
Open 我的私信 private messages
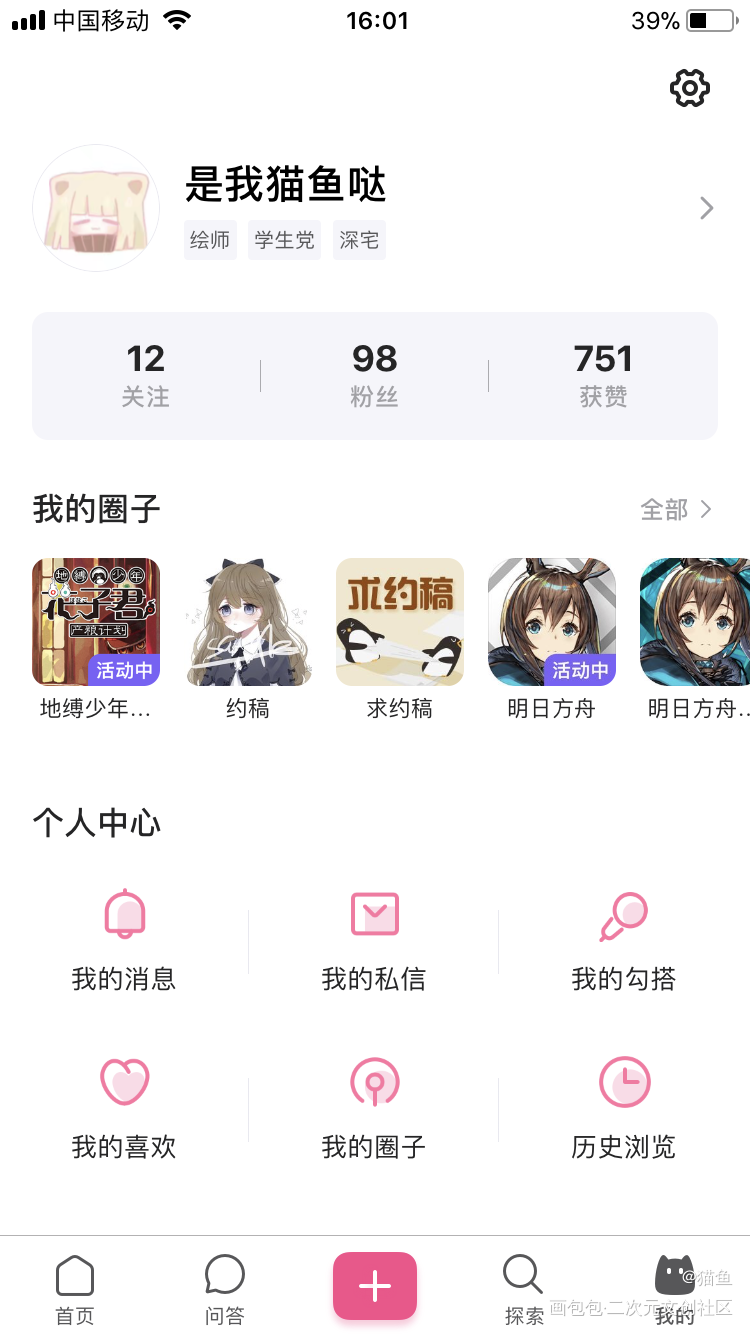pos(374,940)
